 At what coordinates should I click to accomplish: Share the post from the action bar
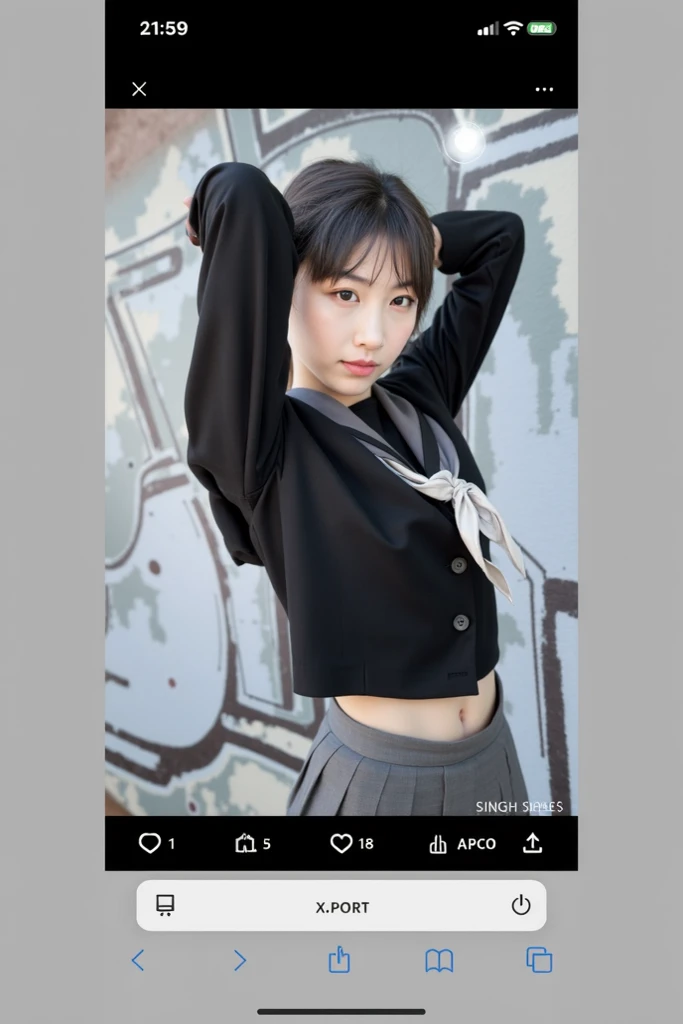click(x=533, y=844)
